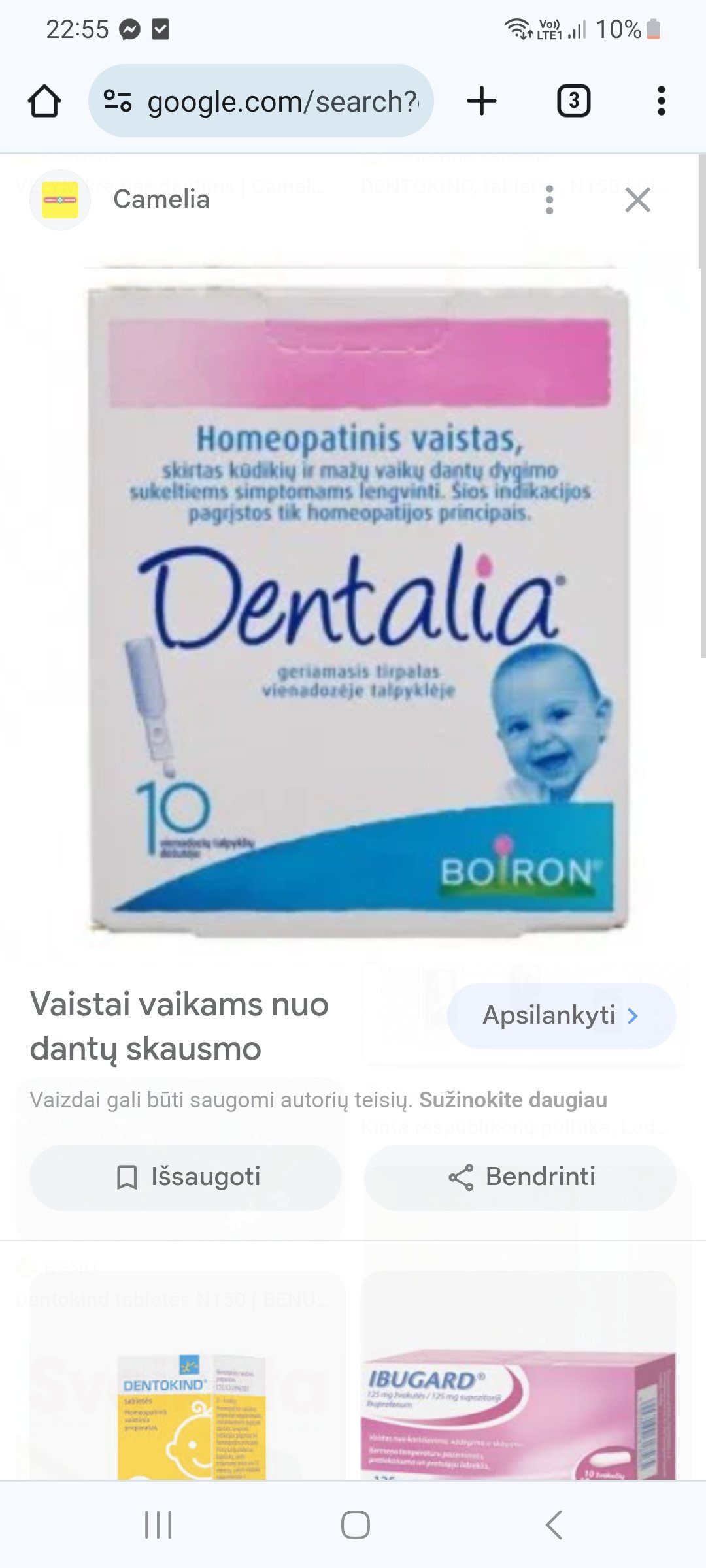
Task: Go to the browser home page
Action: pos(44,101)
